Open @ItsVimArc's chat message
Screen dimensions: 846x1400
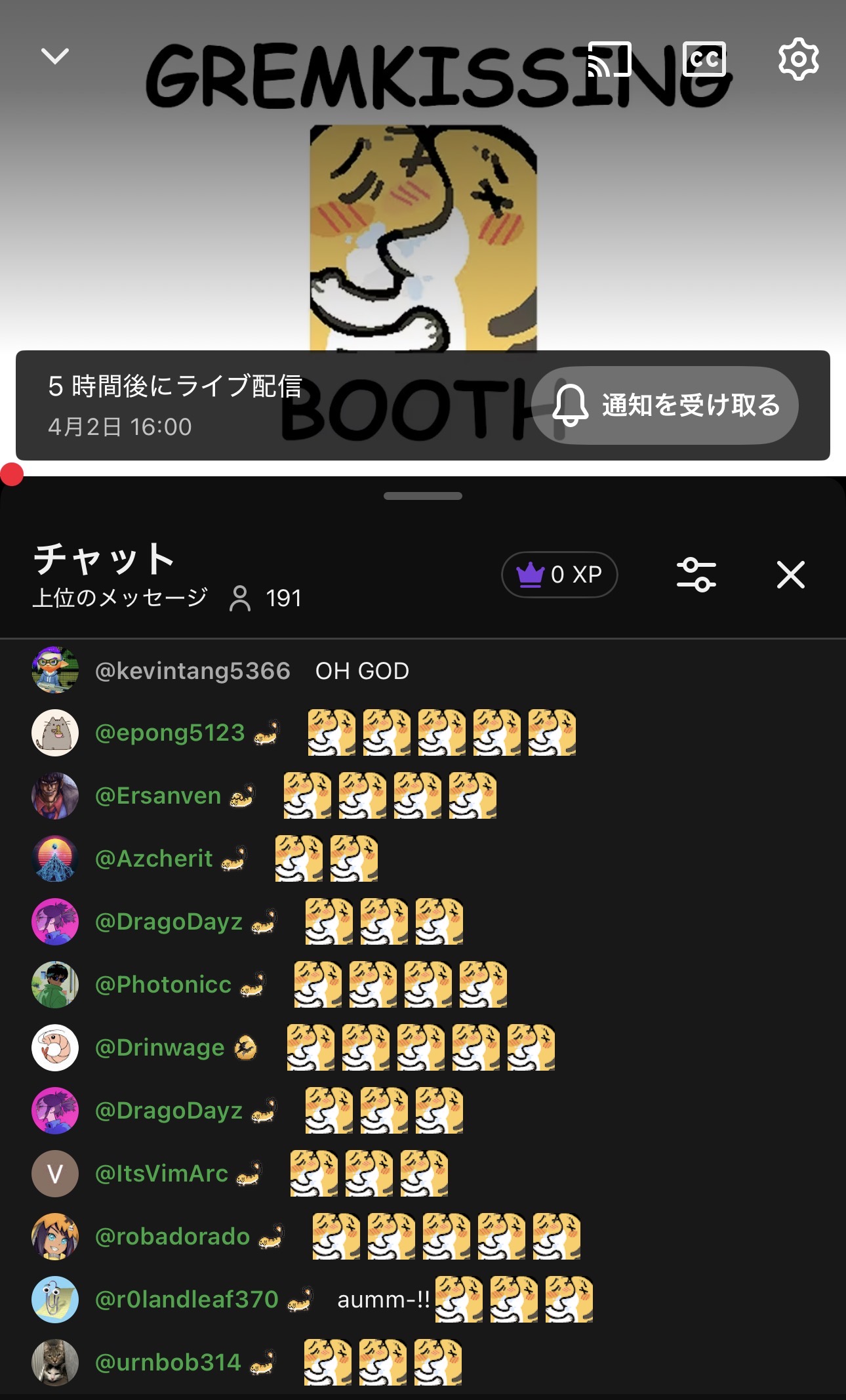click(423, 1174)
